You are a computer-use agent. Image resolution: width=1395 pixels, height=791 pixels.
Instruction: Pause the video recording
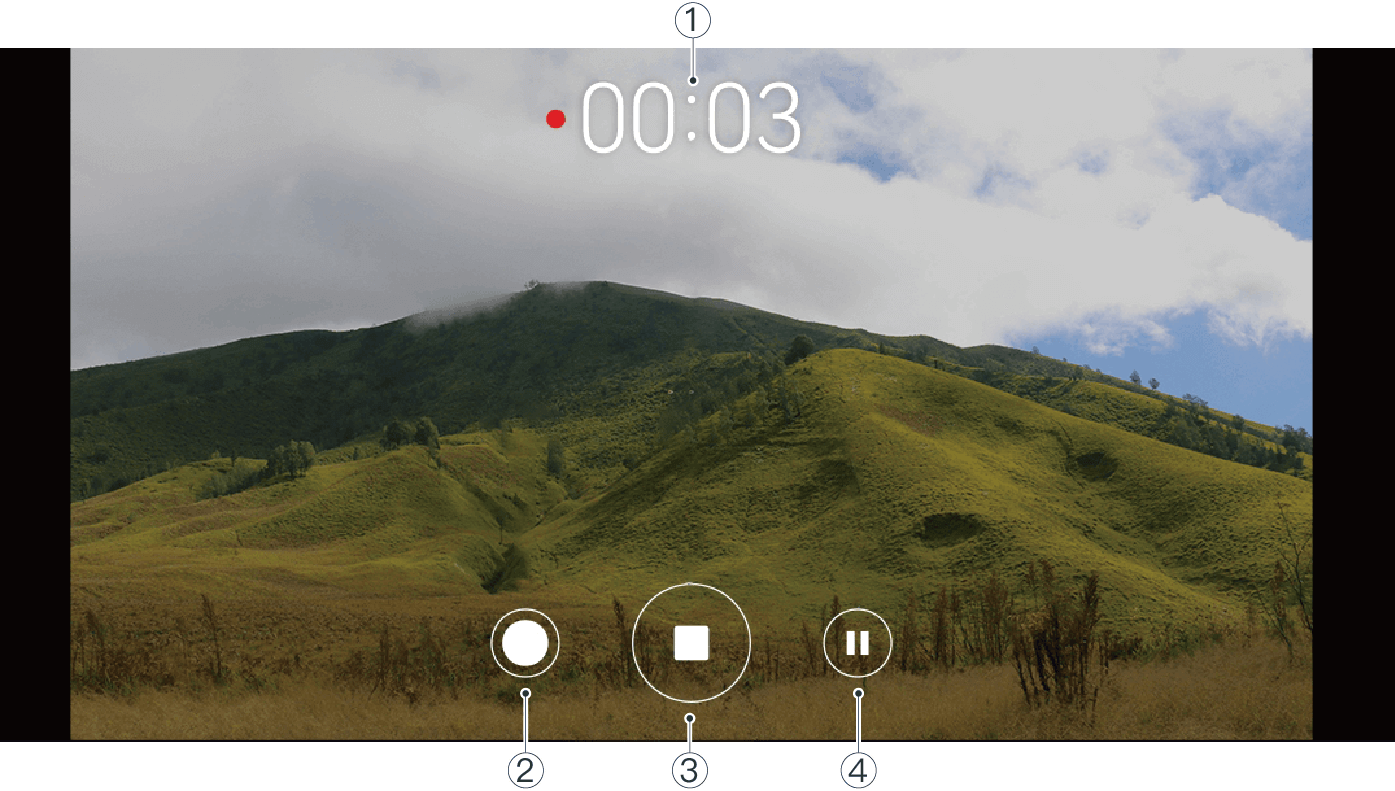pos(857,643)
